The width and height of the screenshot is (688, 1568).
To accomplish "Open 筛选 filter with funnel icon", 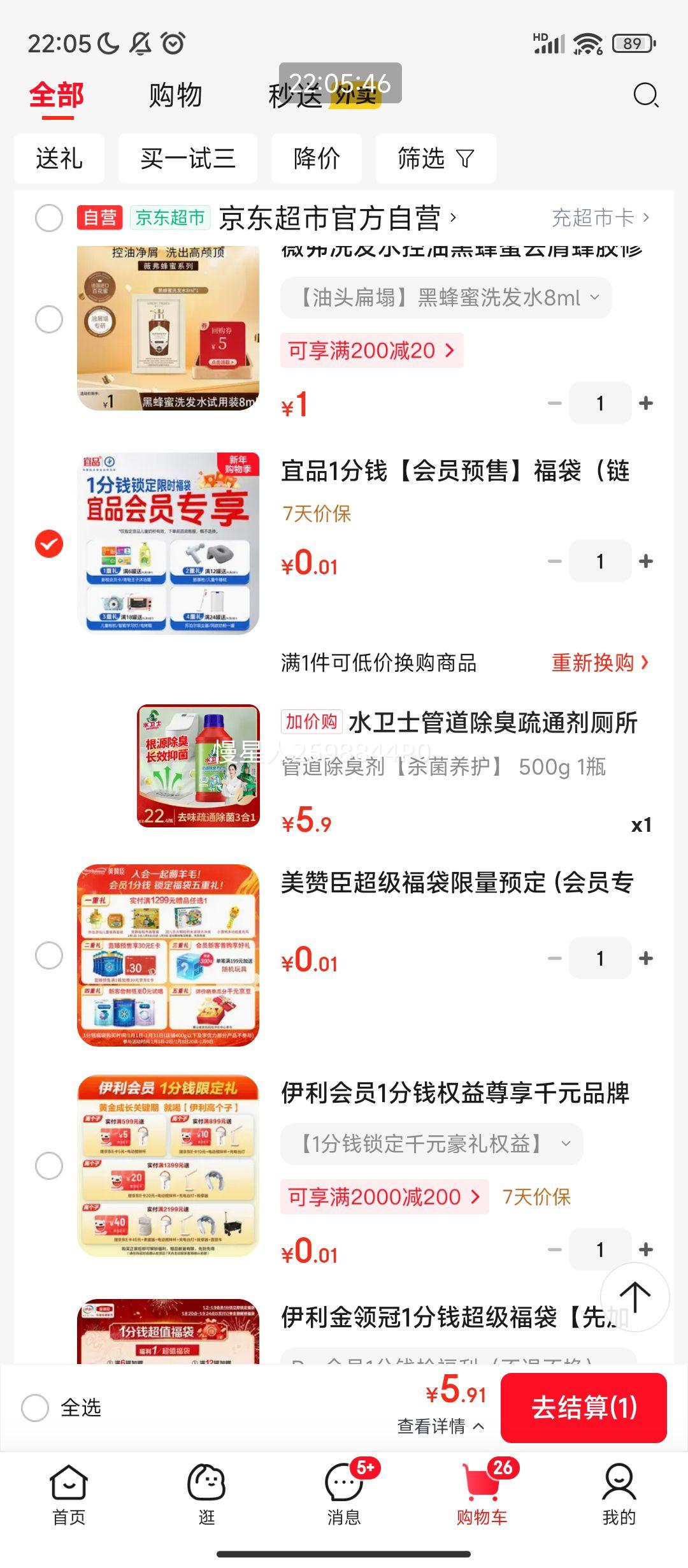I will pos(436,159).
